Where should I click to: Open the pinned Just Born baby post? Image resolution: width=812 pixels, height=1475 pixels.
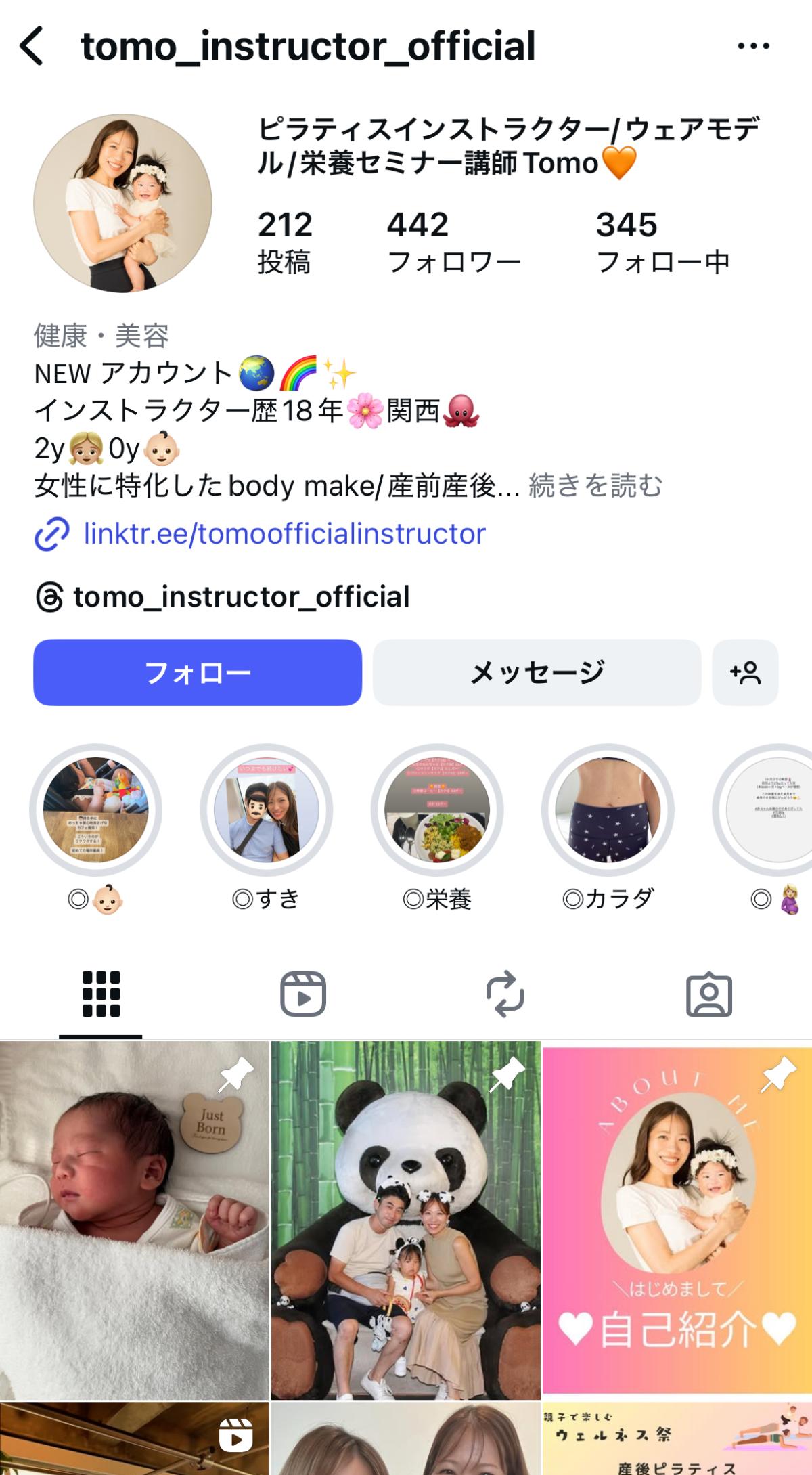[135, 1218]
